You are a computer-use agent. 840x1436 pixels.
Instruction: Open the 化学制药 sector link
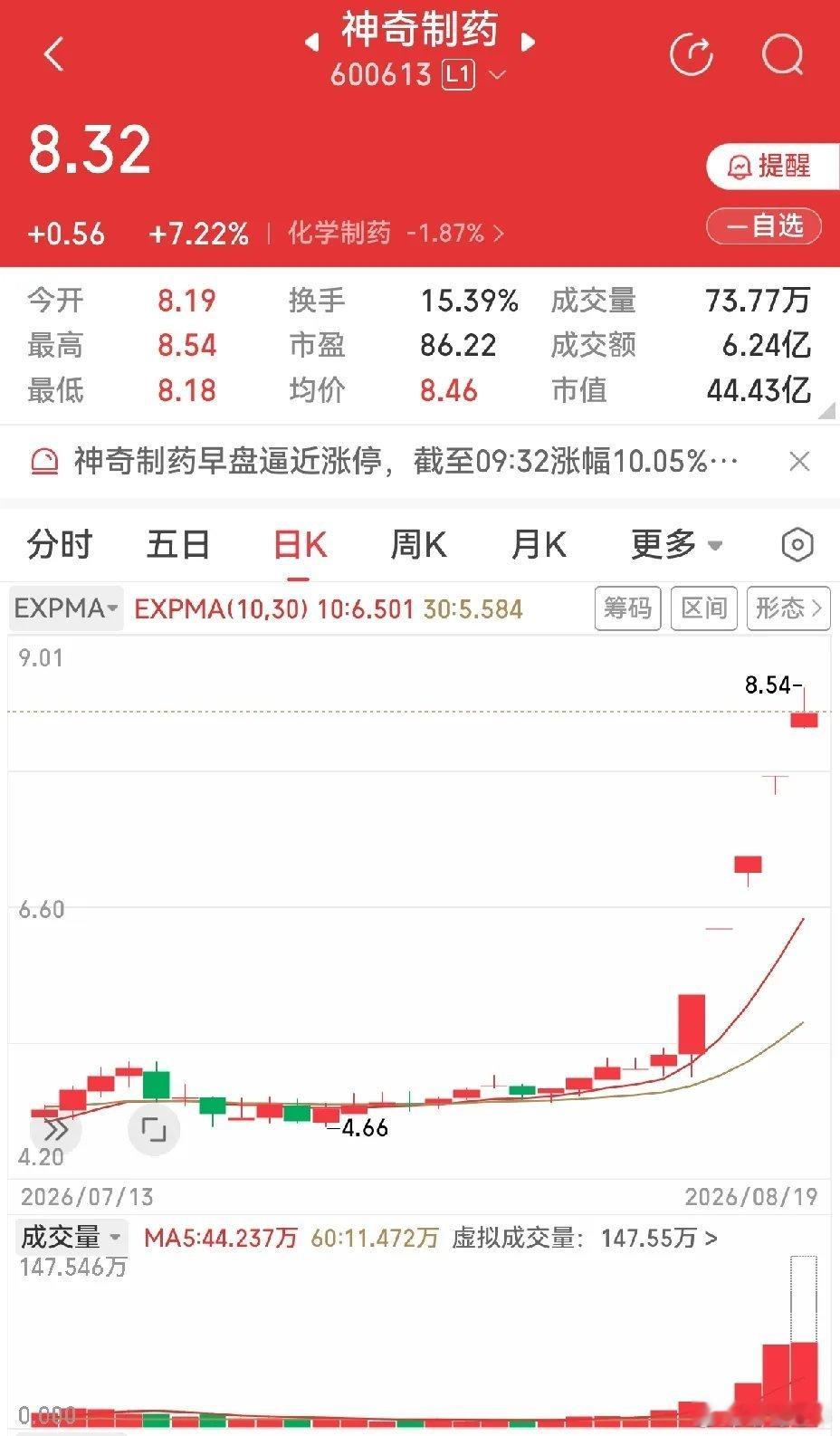396,234
